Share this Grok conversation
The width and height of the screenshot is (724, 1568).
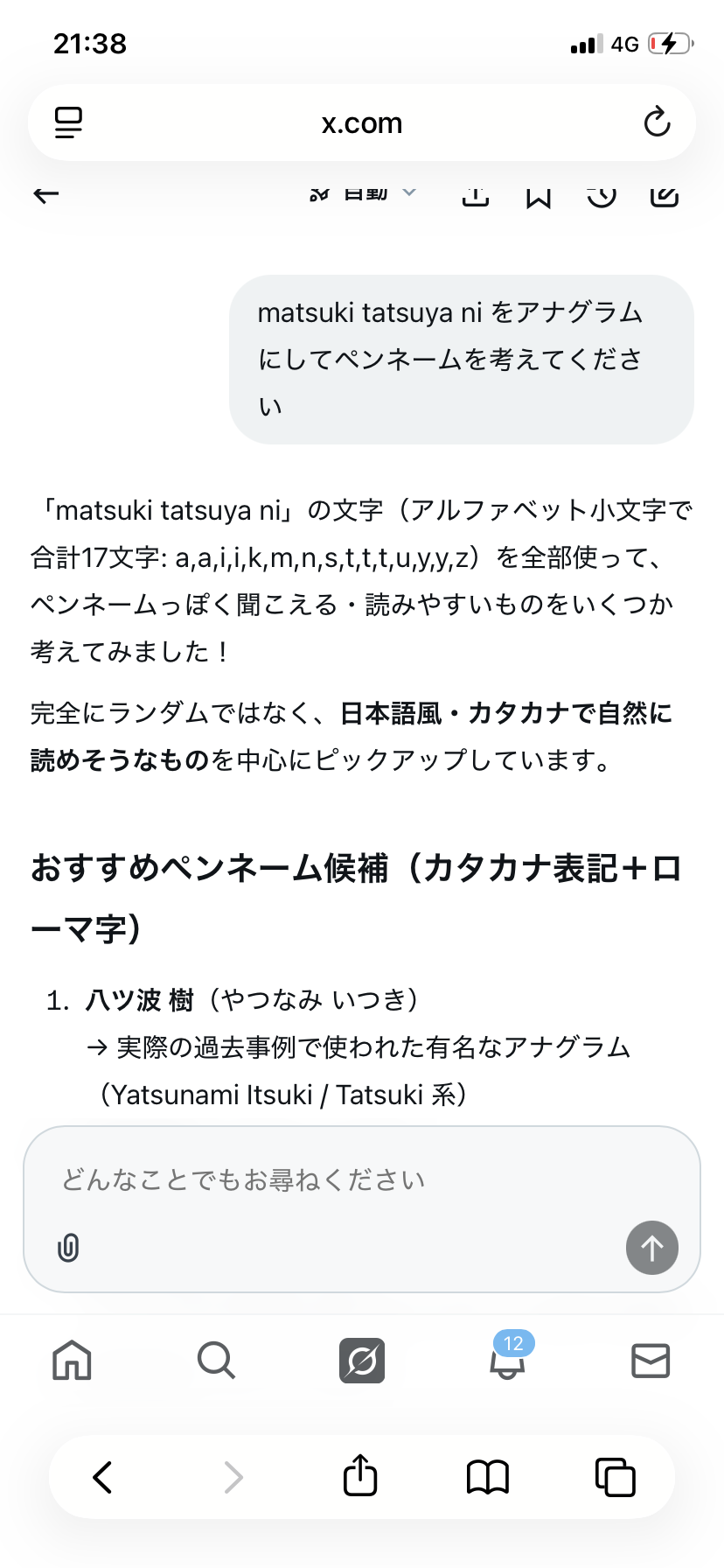point(475,195)
